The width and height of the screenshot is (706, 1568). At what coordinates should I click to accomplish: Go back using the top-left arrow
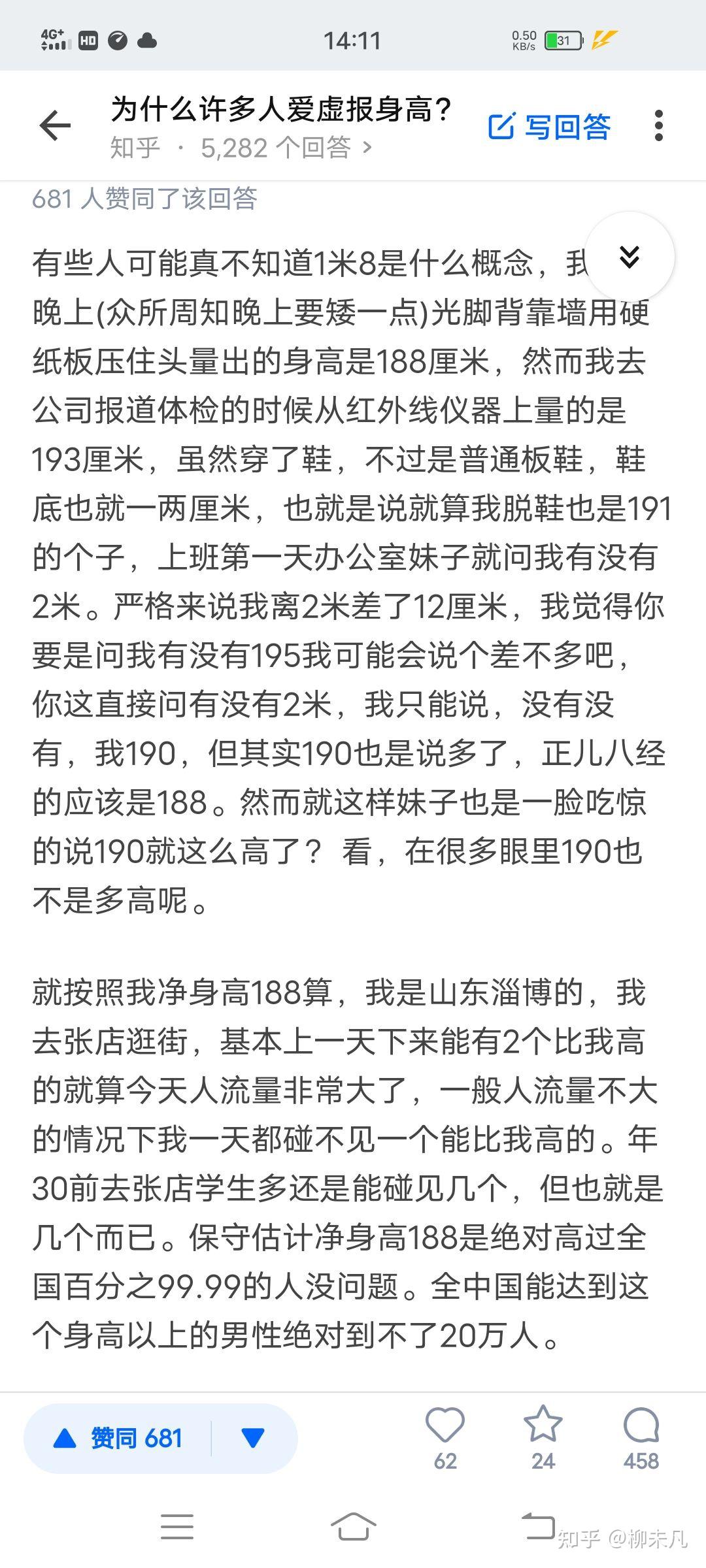point(55,125)
